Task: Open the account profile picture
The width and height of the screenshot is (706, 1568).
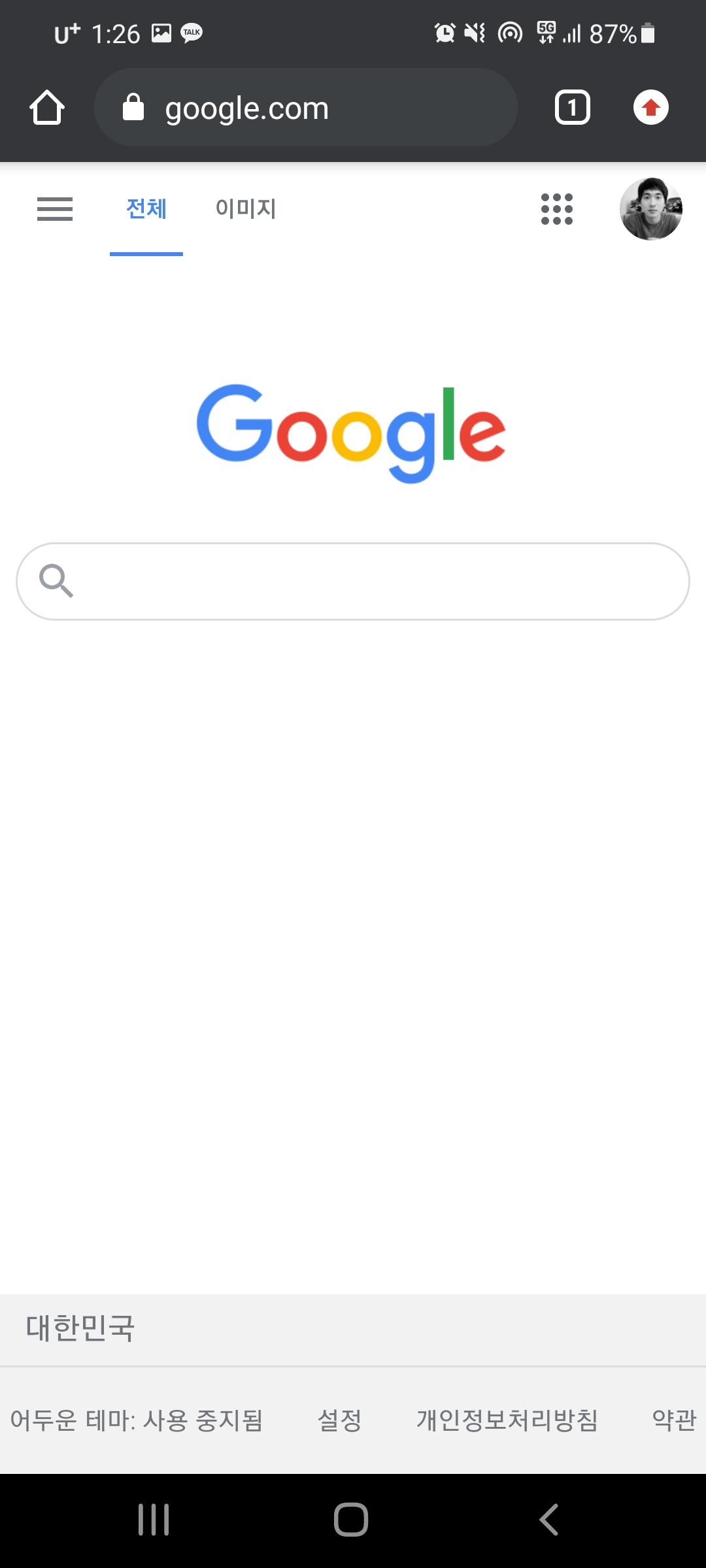Action: (x=650, y=209)
